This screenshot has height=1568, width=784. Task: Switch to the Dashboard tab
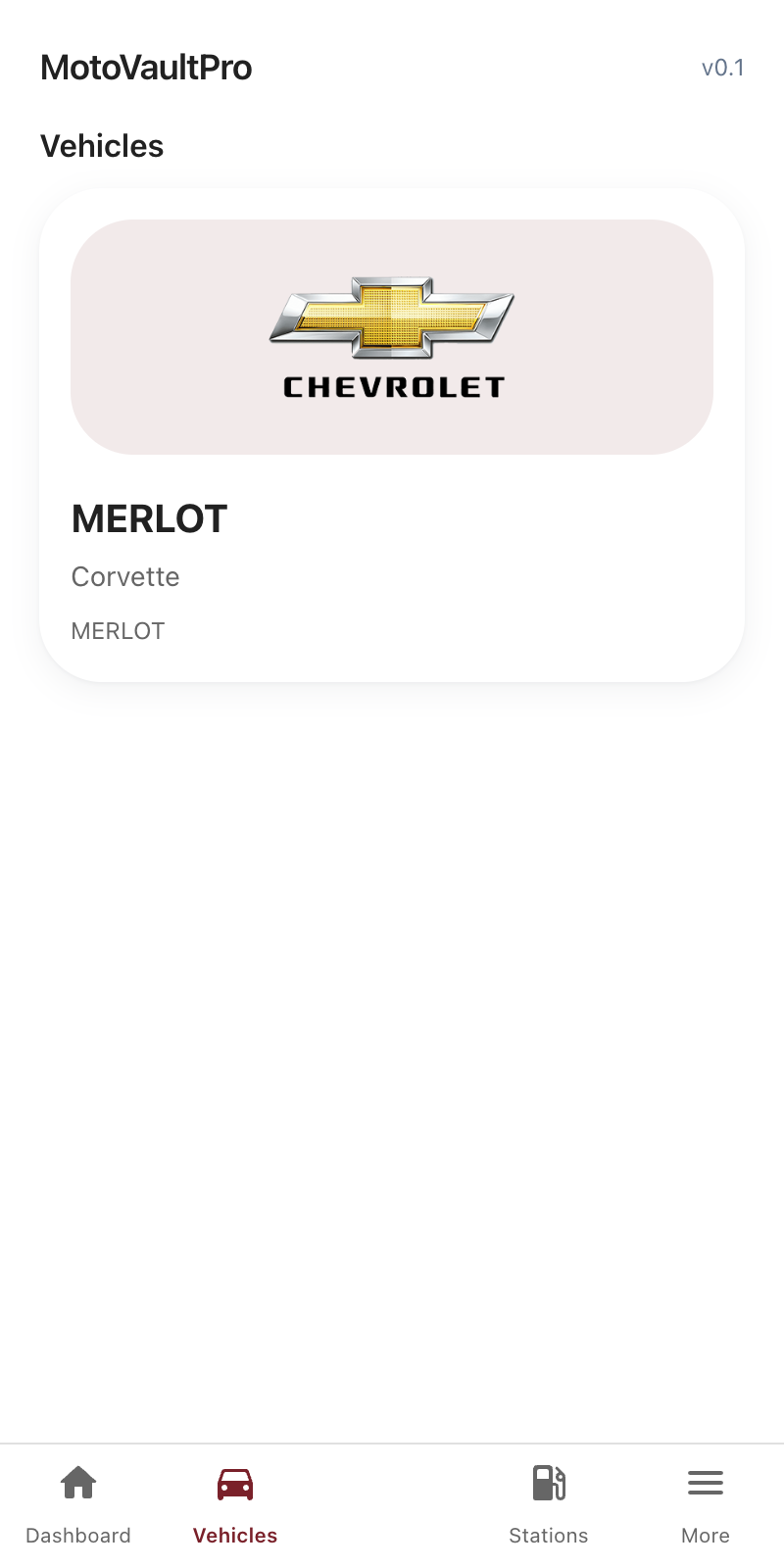78,1504
